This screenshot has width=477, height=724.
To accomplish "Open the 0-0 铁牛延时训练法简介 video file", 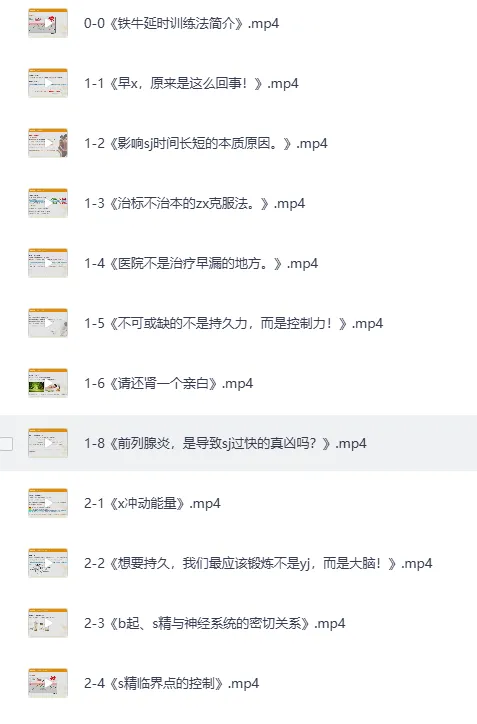I will tap(181, 23).
